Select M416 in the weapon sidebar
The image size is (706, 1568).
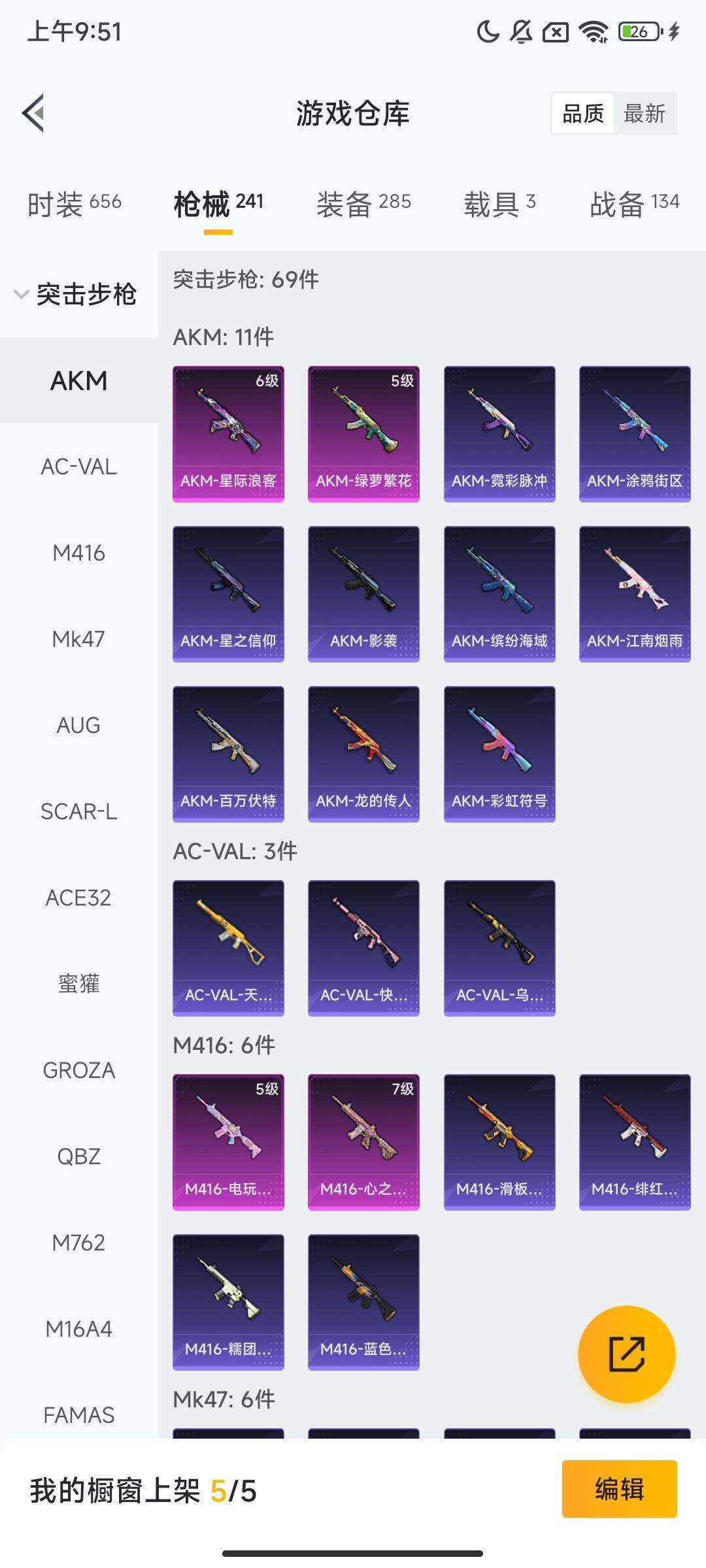click(78, 553)
